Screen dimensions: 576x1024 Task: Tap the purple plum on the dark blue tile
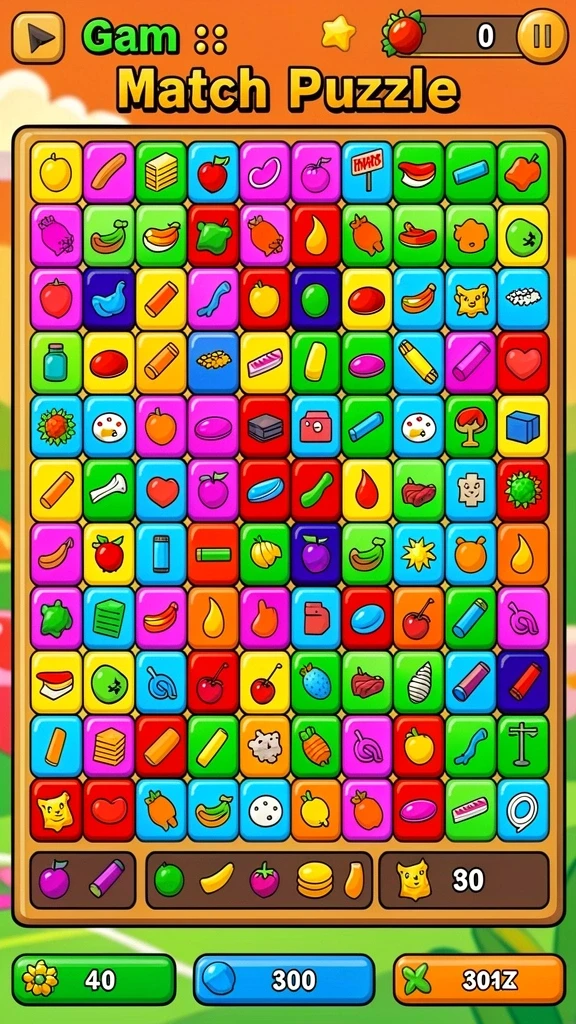(316, 554)
